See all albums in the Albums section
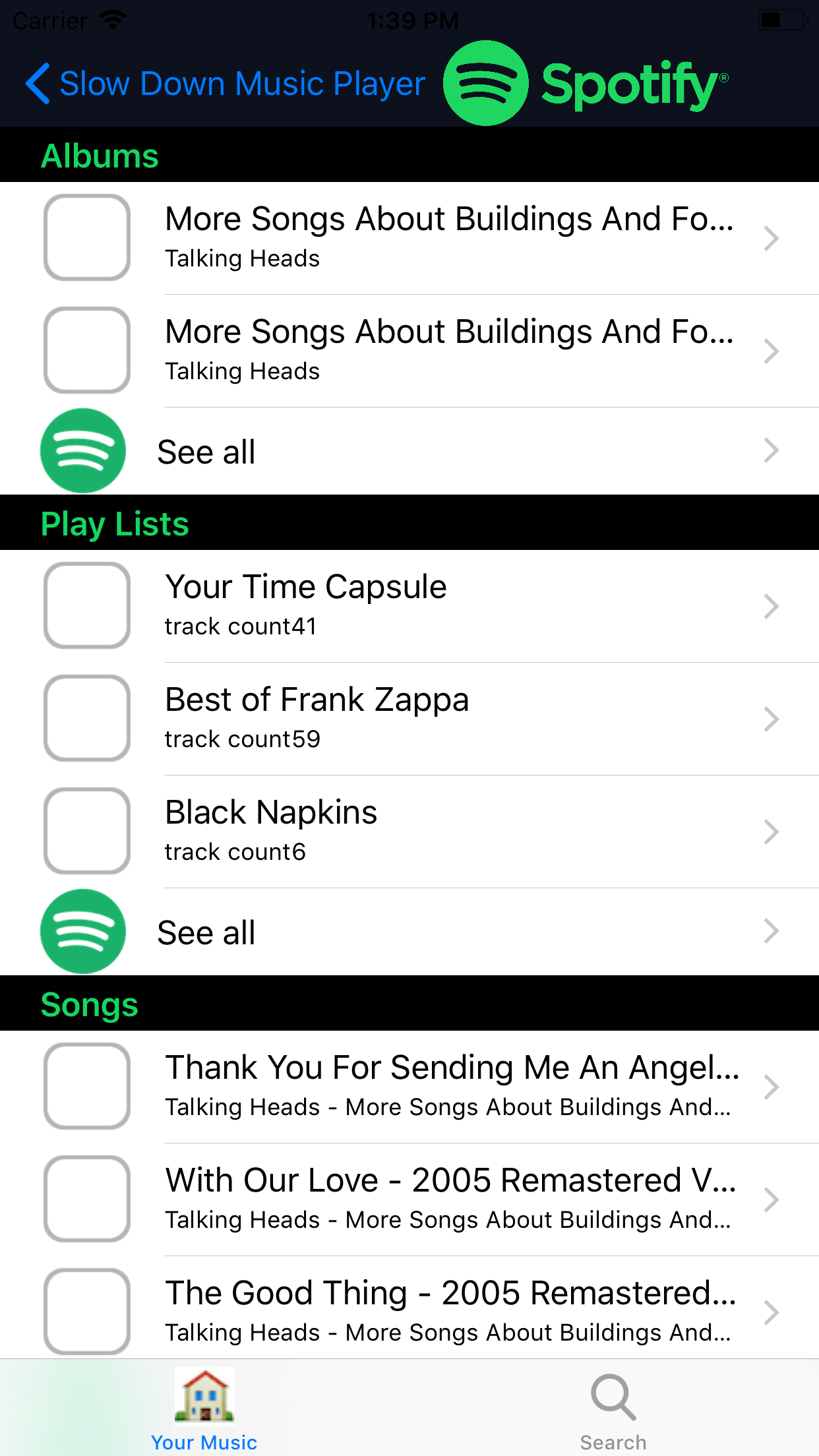 (409, 452)
